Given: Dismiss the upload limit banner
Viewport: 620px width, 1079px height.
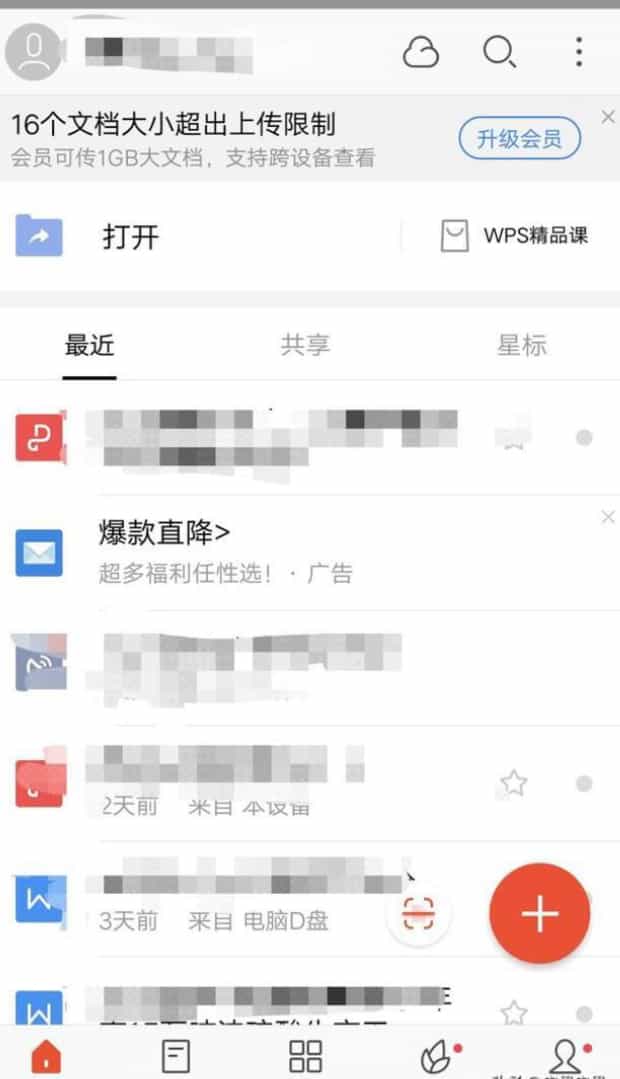Looking at the screenshot, I should [608, 117].
